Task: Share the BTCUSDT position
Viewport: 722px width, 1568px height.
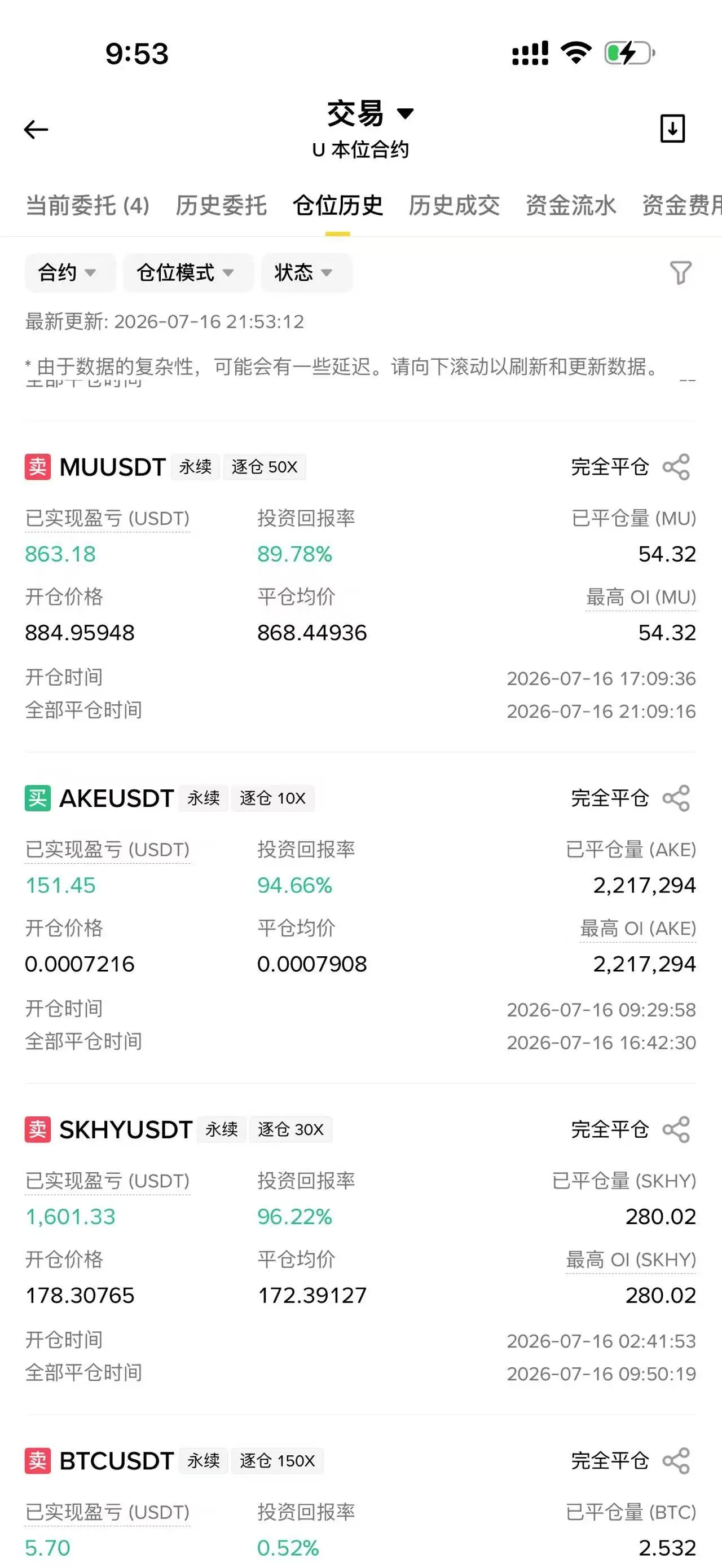Action: click(x=676, y=1460)
